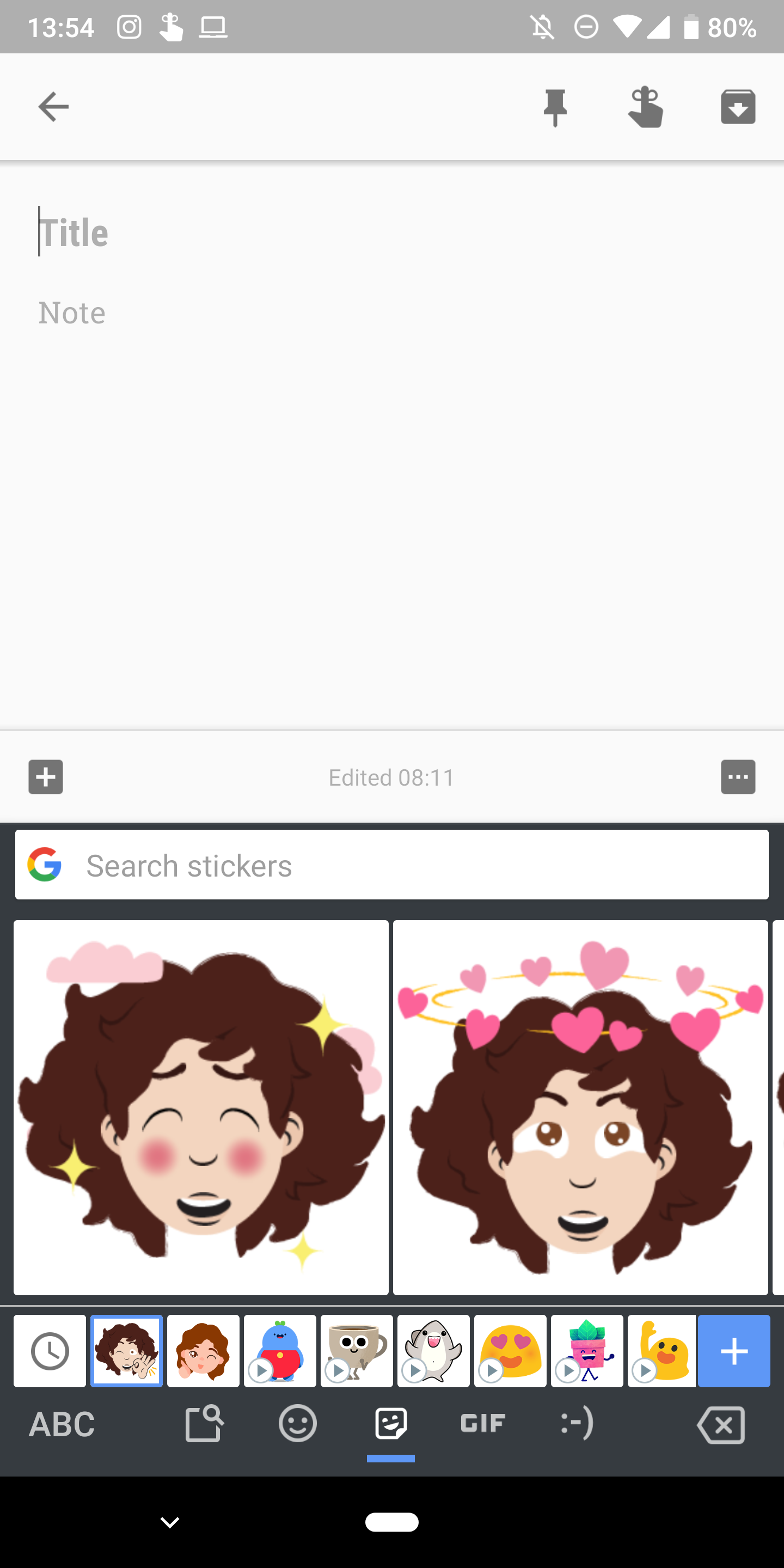Switch to the emoji smiley panel
Screen dimensions: 784x1568
[x=297, y=1424]
